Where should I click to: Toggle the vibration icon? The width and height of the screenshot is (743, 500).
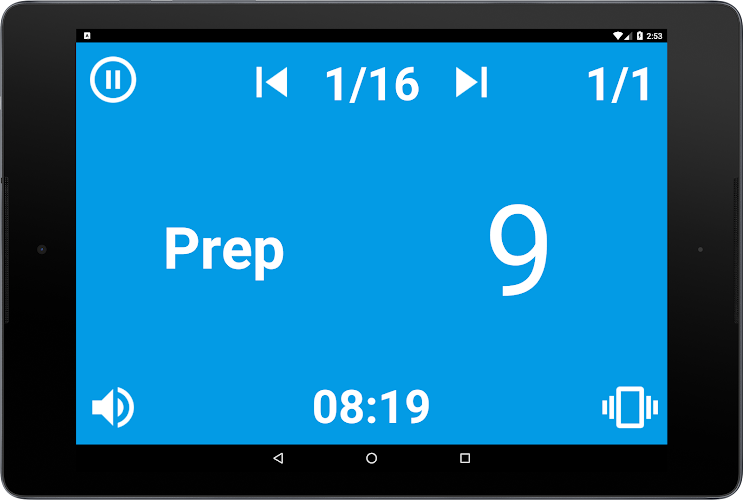[x=630, y=407]
